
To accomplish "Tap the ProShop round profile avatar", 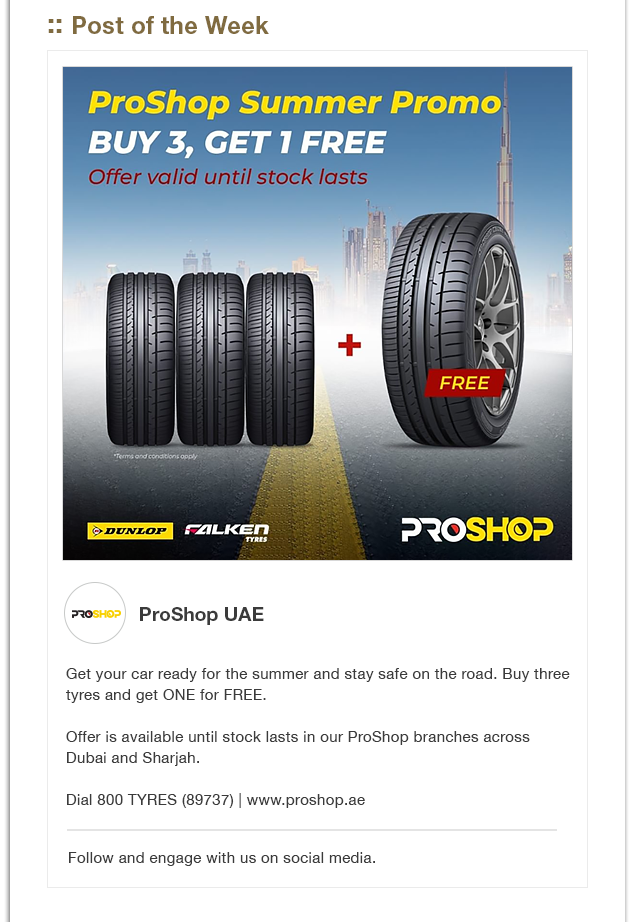I will coord(95,613).
